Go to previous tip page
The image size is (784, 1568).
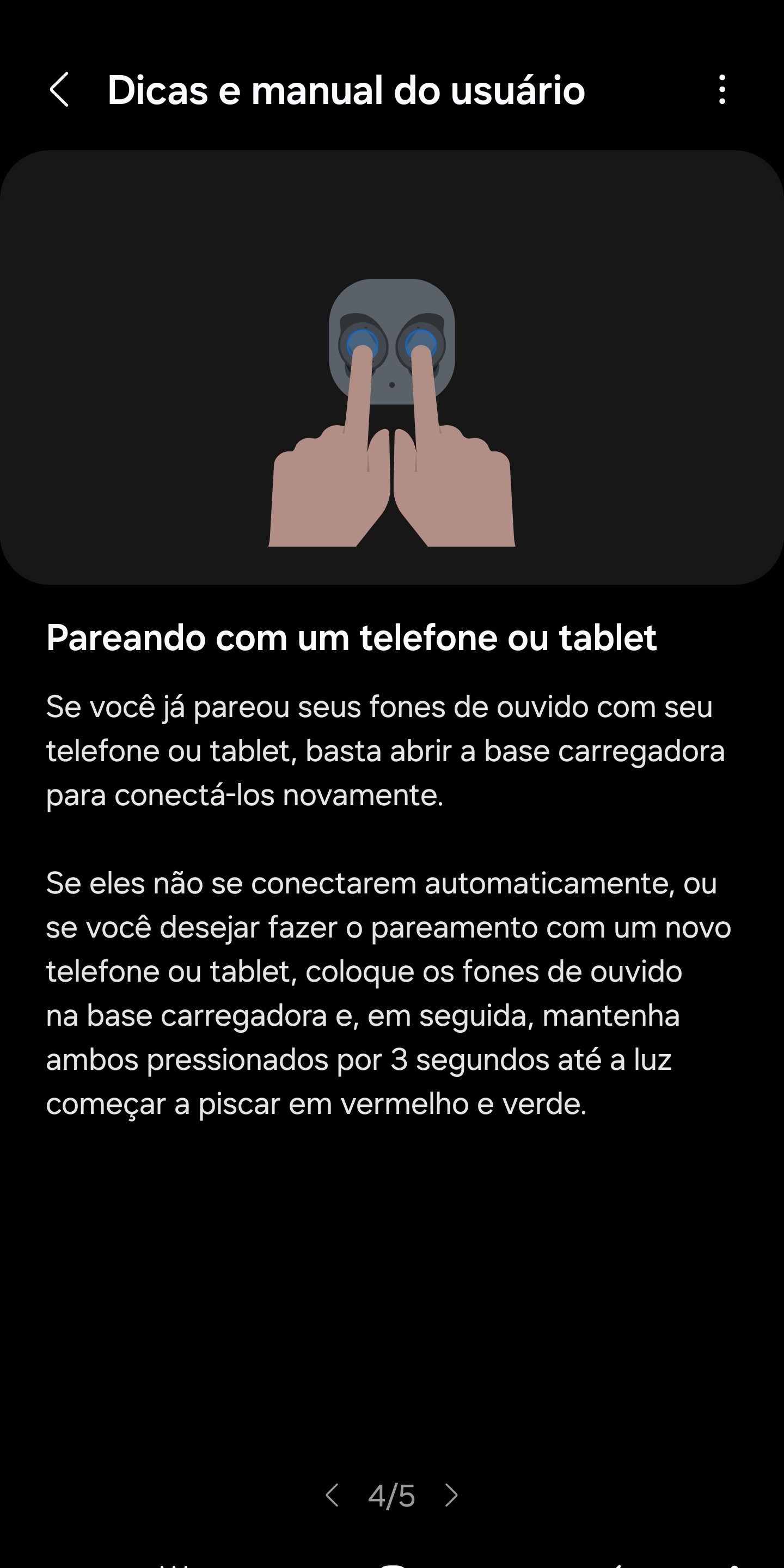click(332, 1496)
